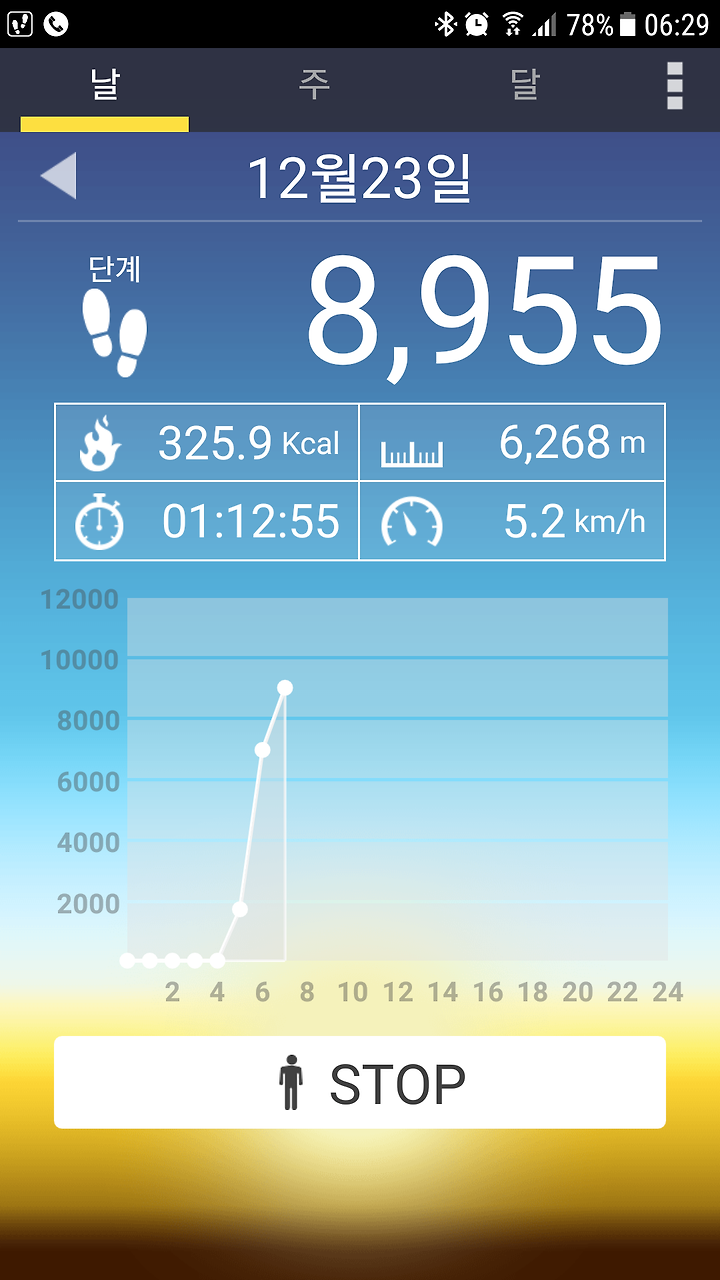Switch to the 달 (month) tab
Screen dimensions: 720x1280
point(524,86)
